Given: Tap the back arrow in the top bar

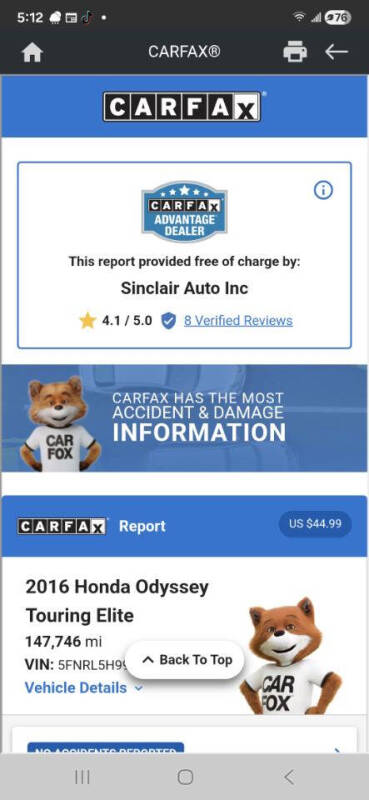Looking at the screenshot, I should (336, 52).
